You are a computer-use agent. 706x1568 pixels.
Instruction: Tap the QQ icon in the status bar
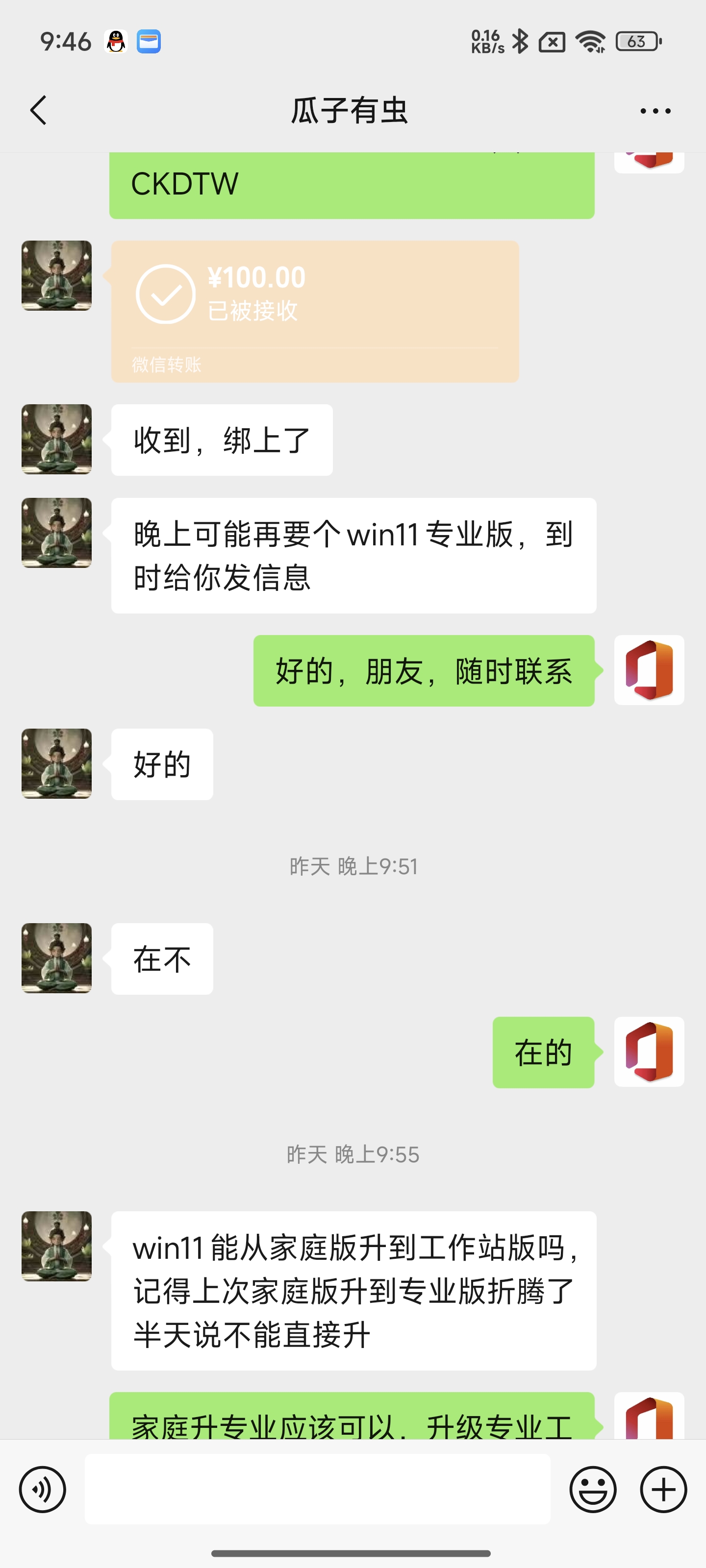pyautogui.click(x=116, y=40)
